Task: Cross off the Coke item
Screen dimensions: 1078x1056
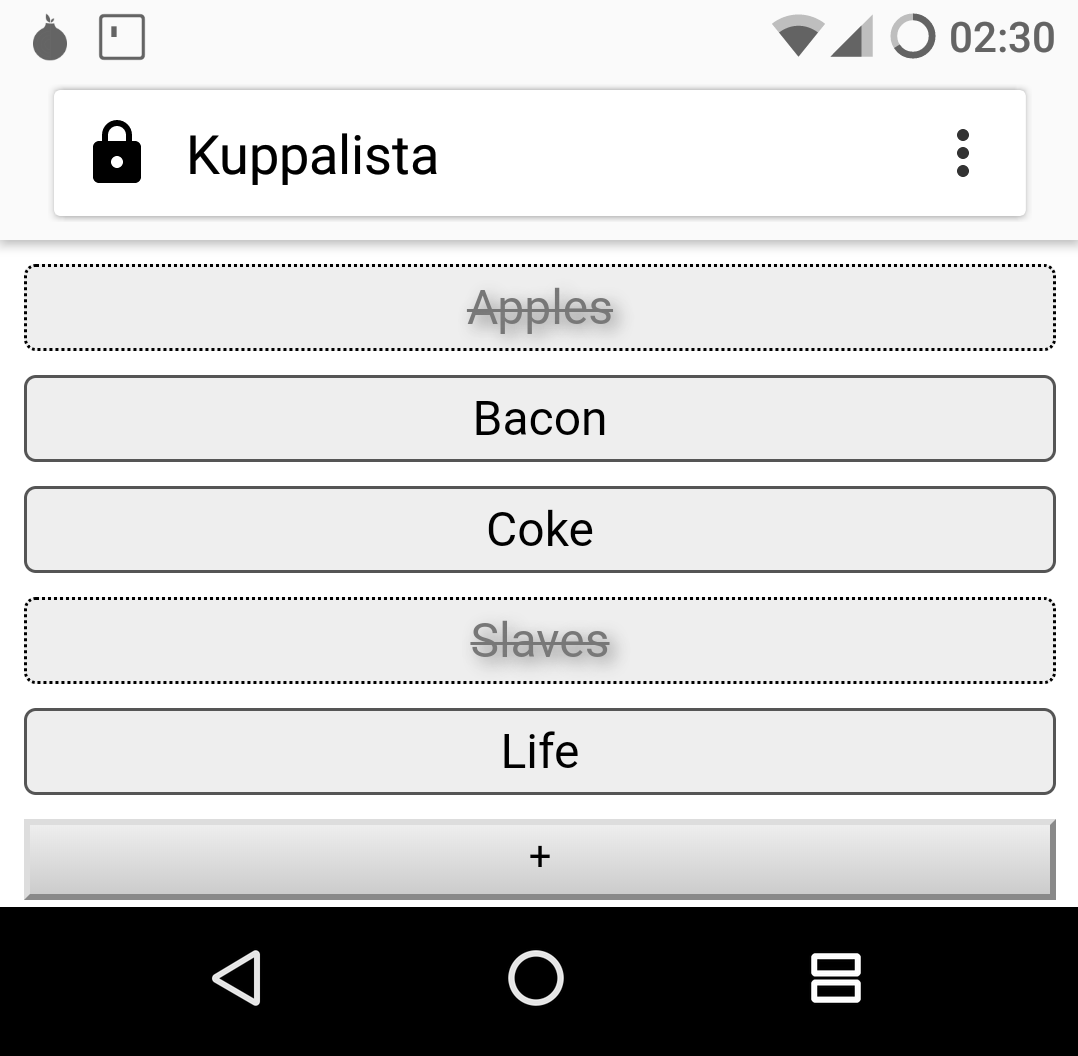Action: pyautogui.click(x=540, y=530)
